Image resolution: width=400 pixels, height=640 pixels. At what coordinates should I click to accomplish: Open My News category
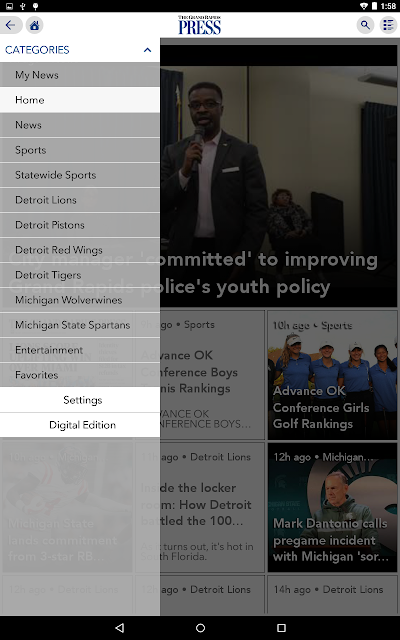coord(80,75)
